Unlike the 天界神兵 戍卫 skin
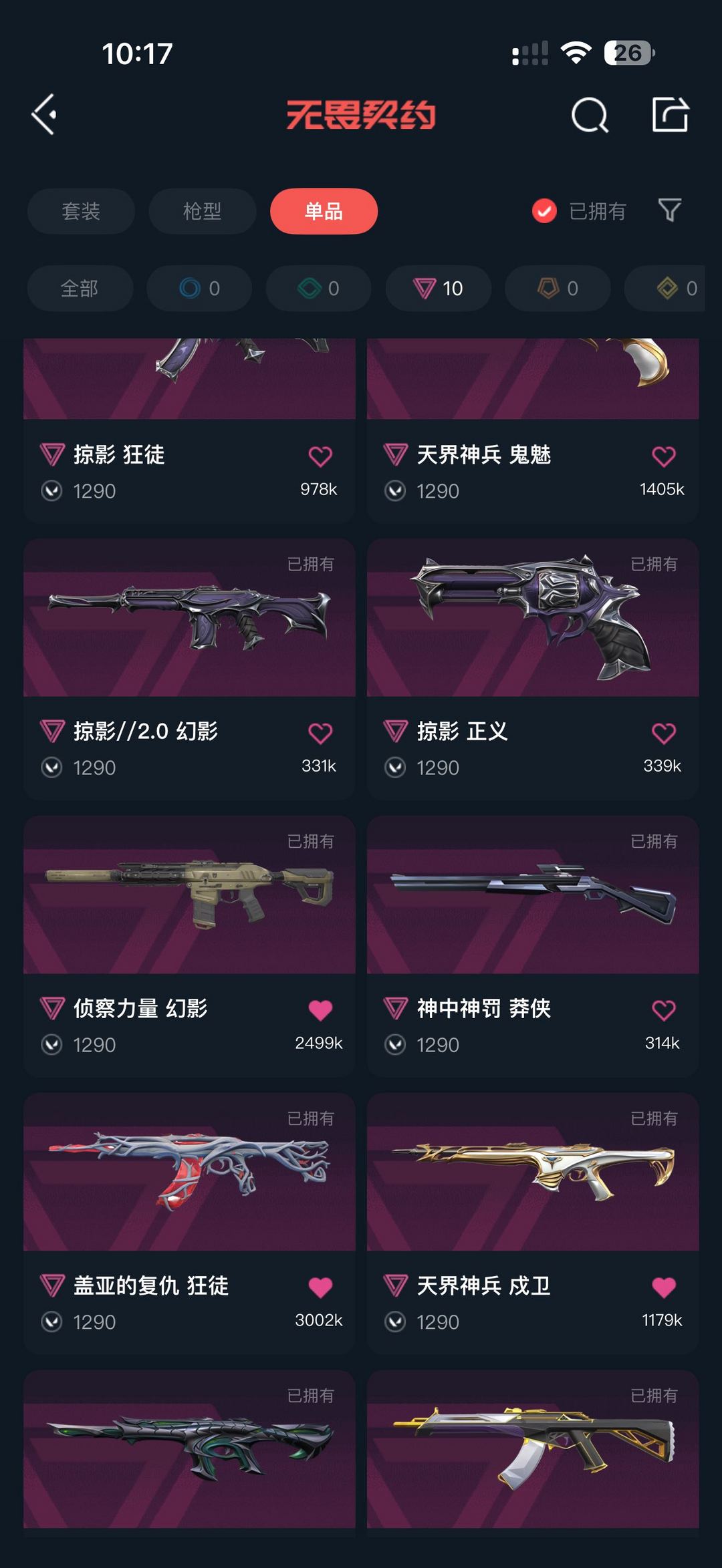Image resolution: width=722 pixels, height=1568 pixels. point(664,1287)
